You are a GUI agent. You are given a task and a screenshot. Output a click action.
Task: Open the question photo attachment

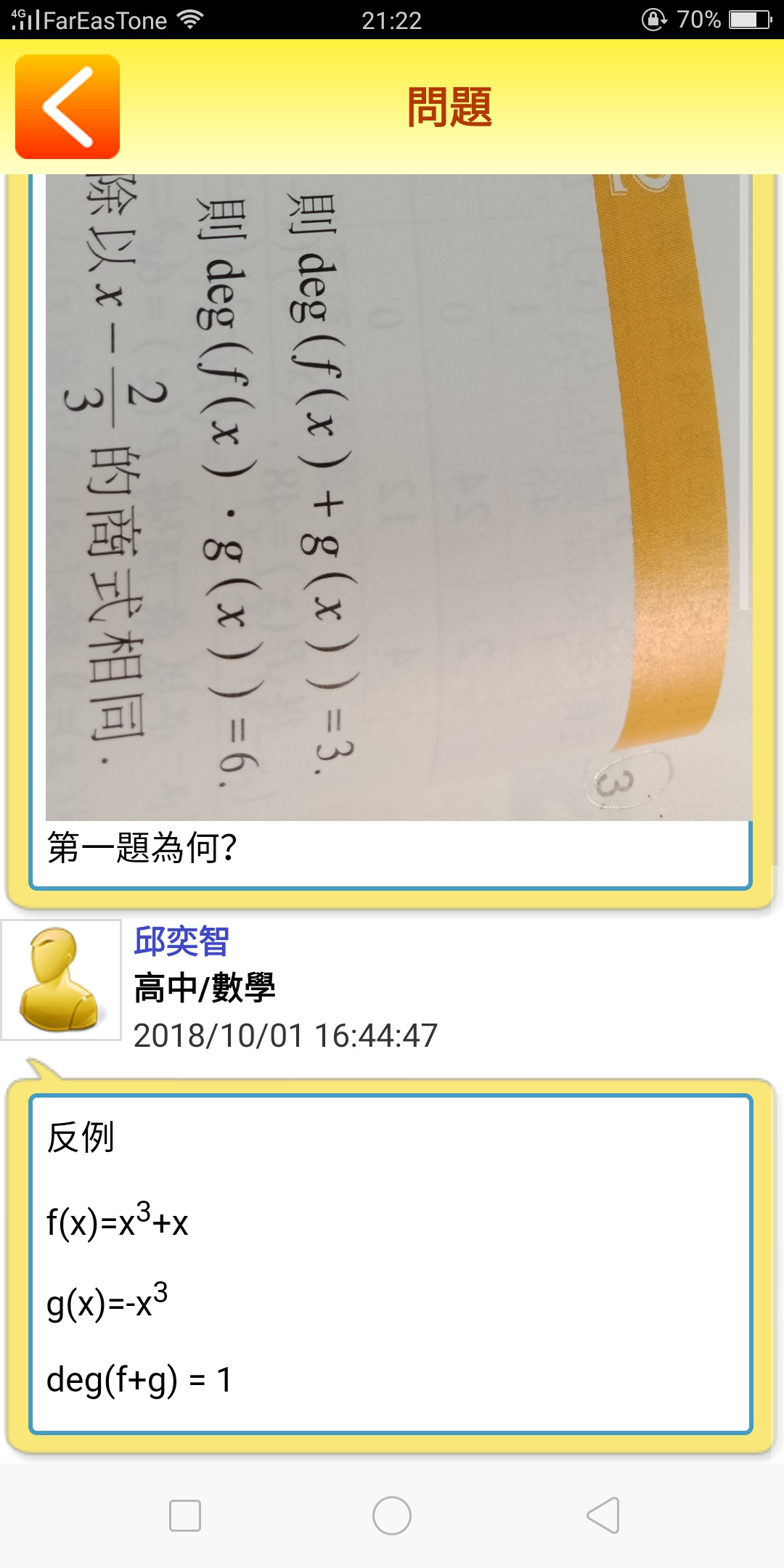coord(398,498)
